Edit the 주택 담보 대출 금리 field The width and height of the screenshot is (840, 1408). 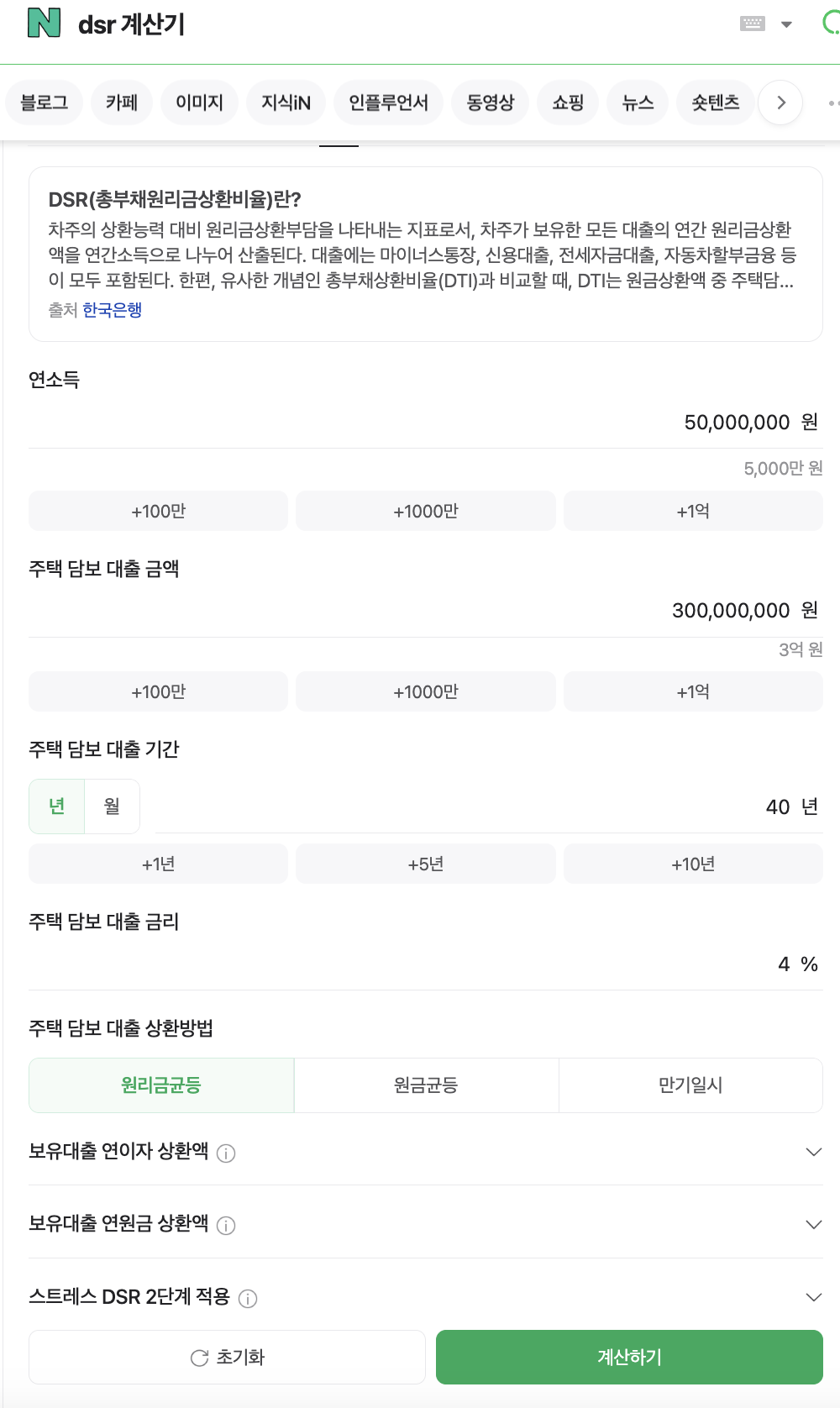(425, 964)
